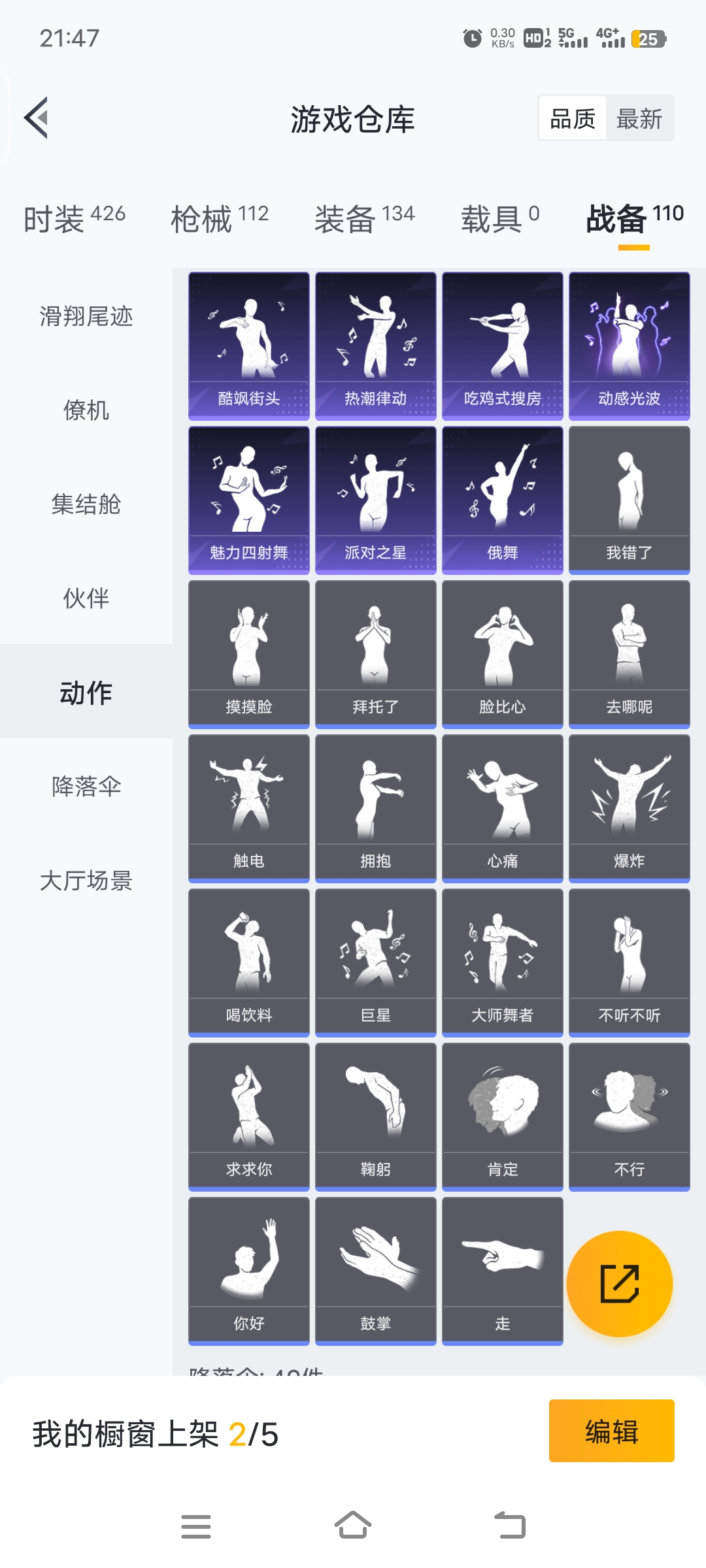This screenshot has width=706, height=1568.
Task: Sort items by 品质
Action: (573, 119)
